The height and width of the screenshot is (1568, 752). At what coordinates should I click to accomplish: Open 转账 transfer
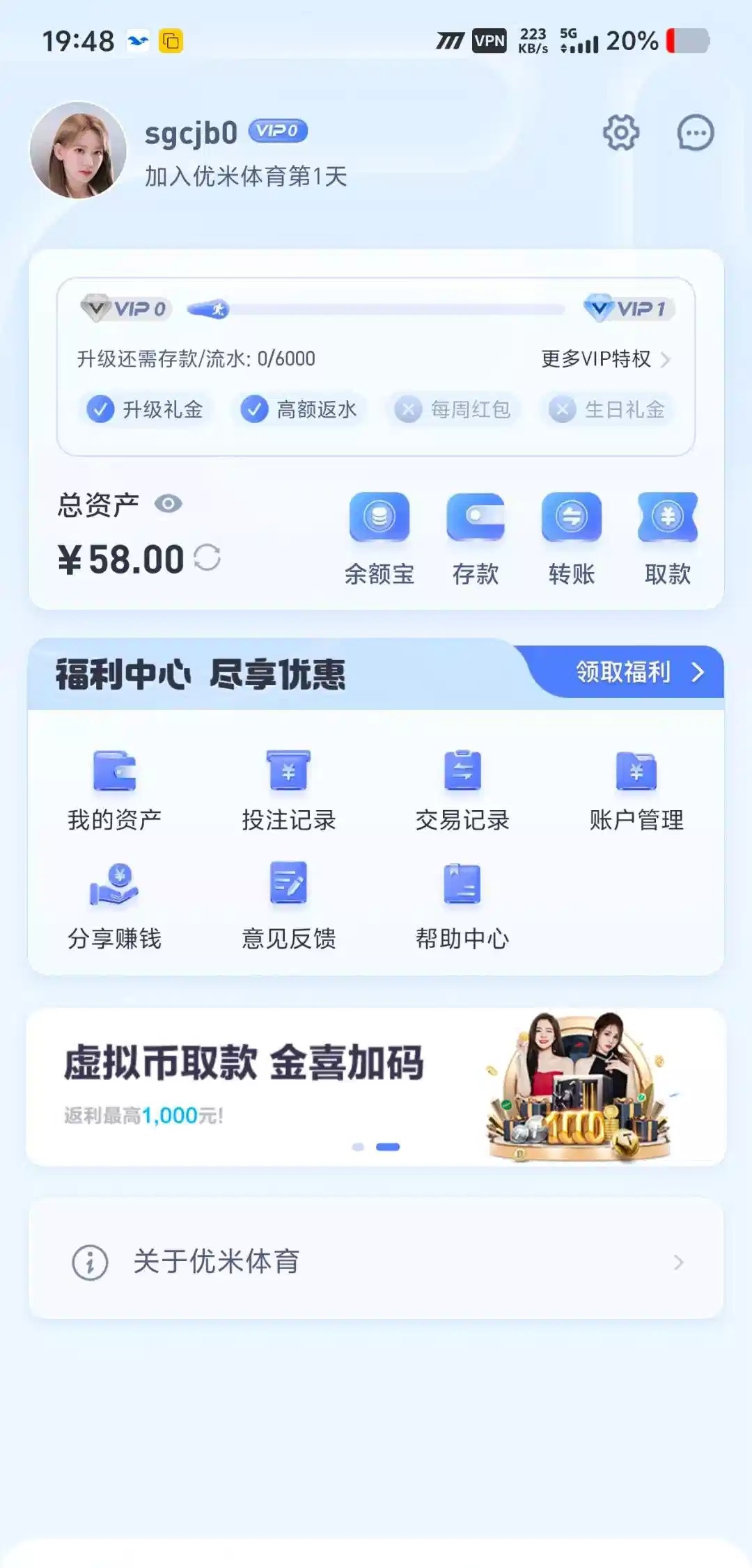571,536
